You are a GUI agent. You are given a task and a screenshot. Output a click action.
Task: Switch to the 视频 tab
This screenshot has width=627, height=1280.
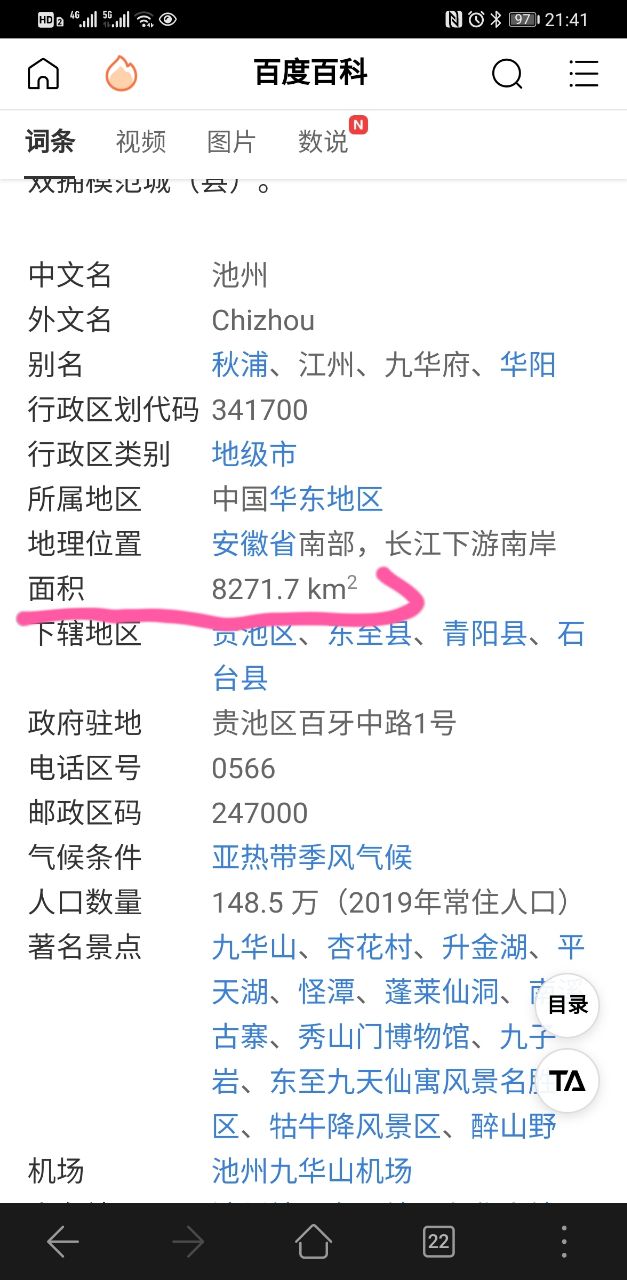(x=141, y=142)
